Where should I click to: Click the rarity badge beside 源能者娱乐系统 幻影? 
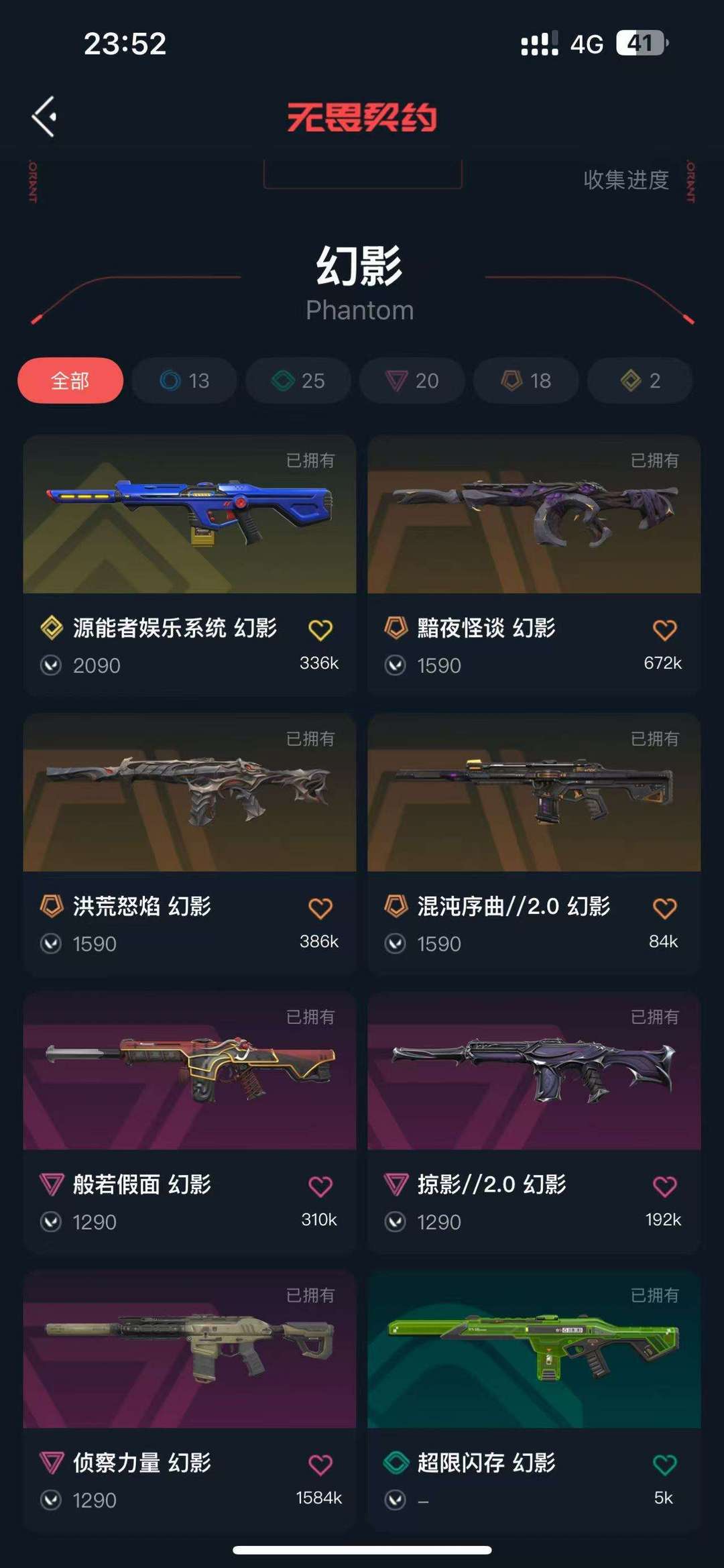(x=50, y=627)
